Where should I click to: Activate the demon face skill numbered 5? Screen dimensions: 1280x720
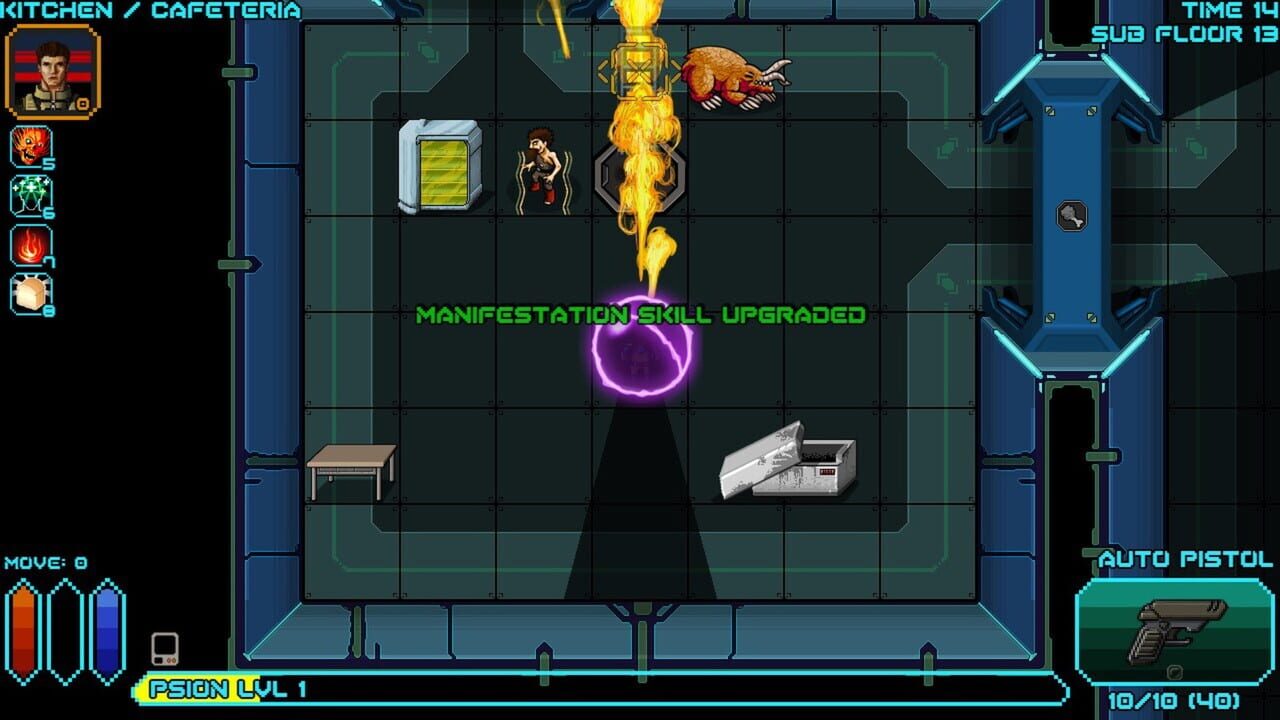tap(30, 147)
